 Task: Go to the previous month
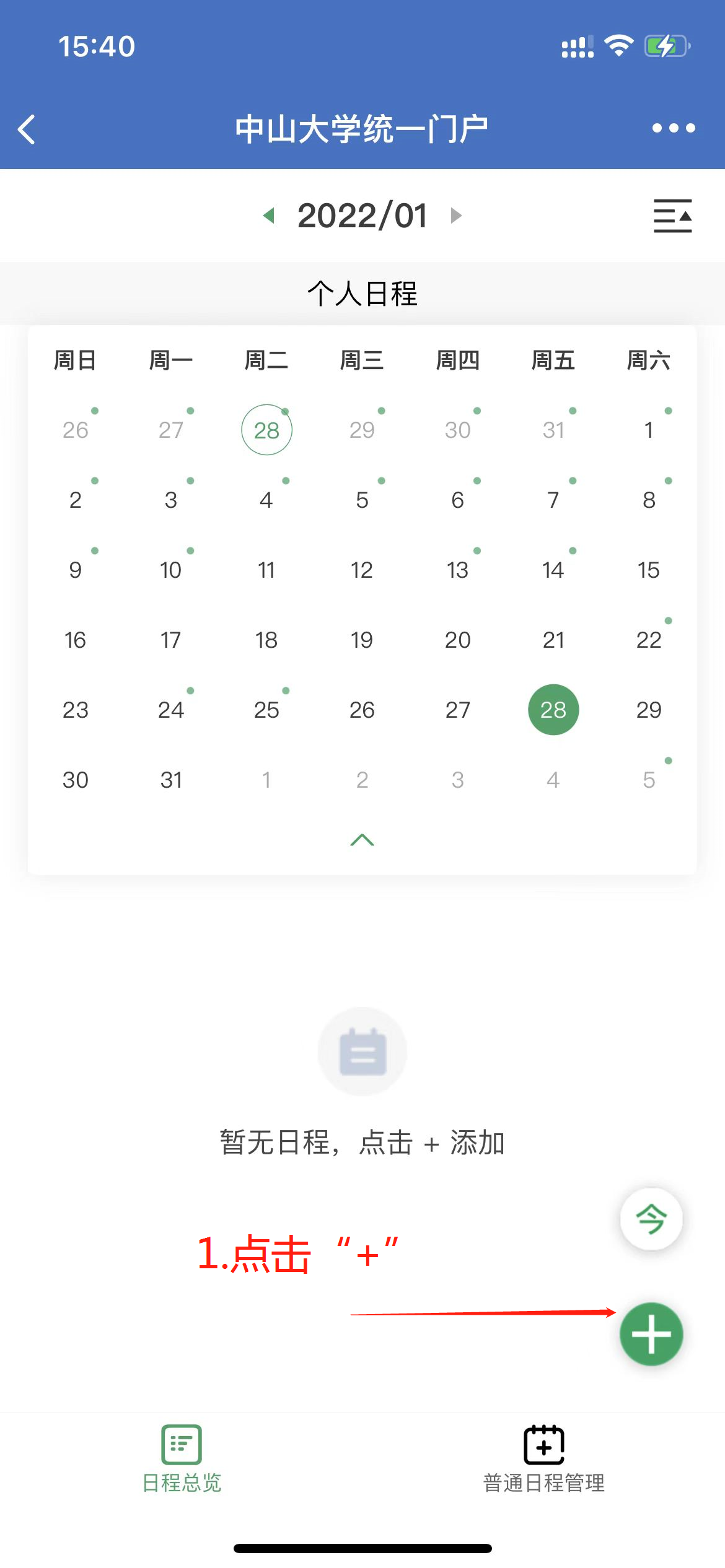tap(269, 216)
